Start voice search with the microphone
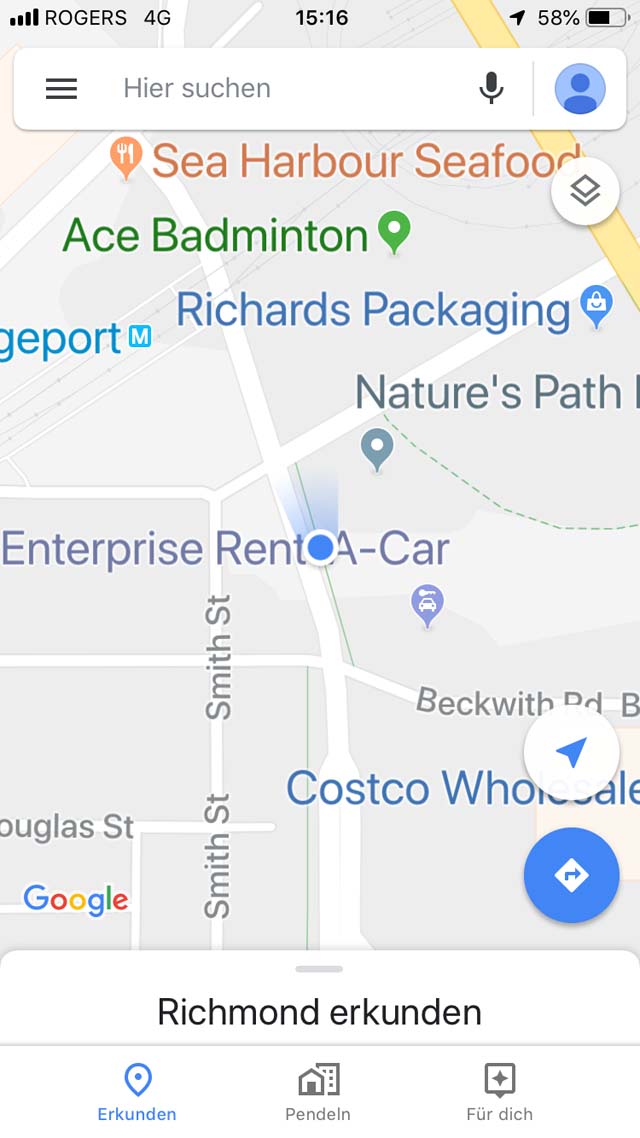Viewport: 640px width, 1138px height. [x=491, y=89]
